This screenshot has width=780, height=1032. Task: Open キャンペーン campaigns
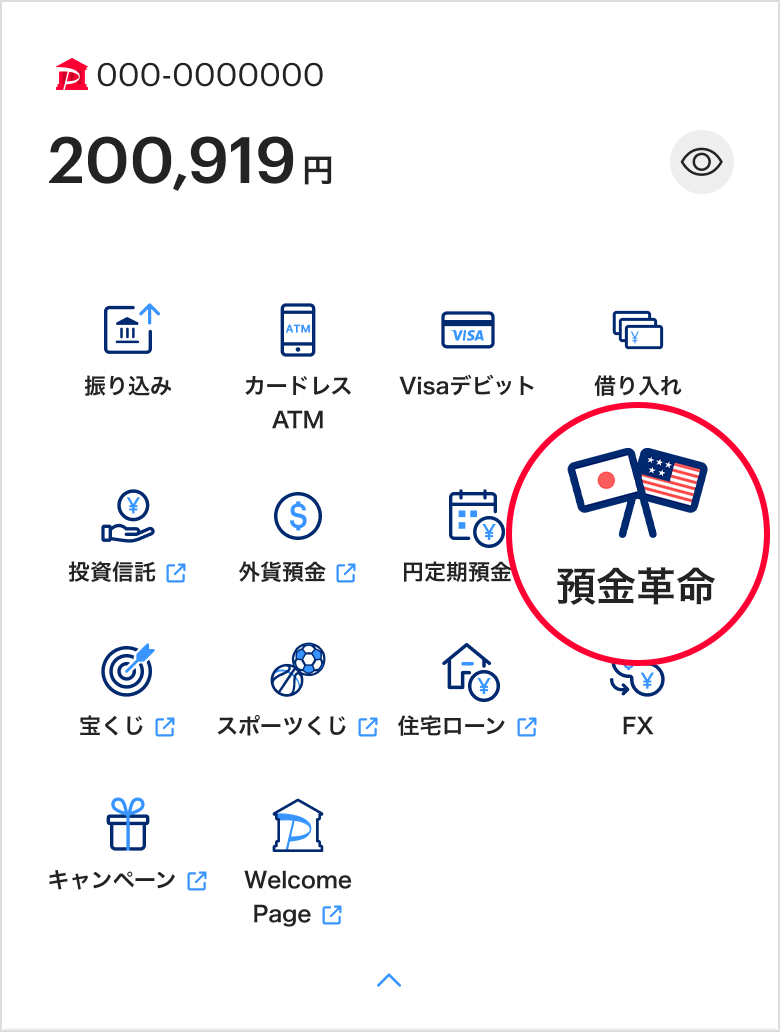[128, 845]
